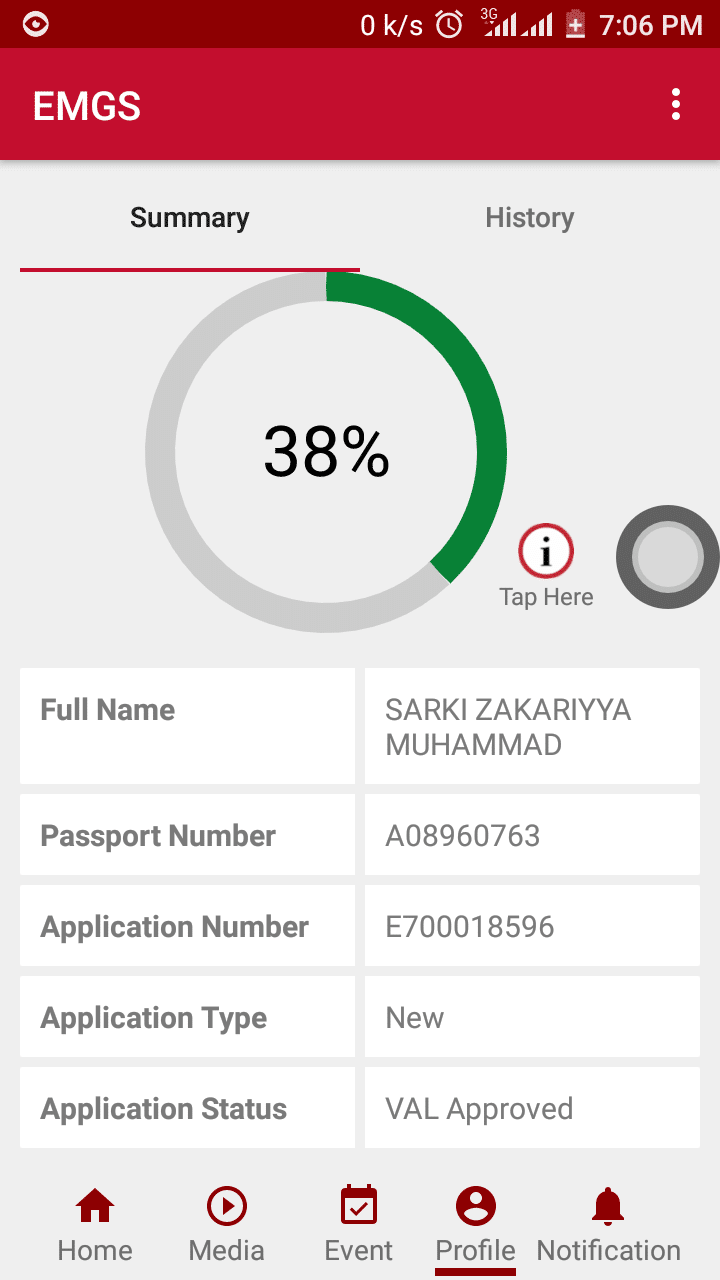Open the Profile tab
720x1280 pixels.
[476, 1225]
